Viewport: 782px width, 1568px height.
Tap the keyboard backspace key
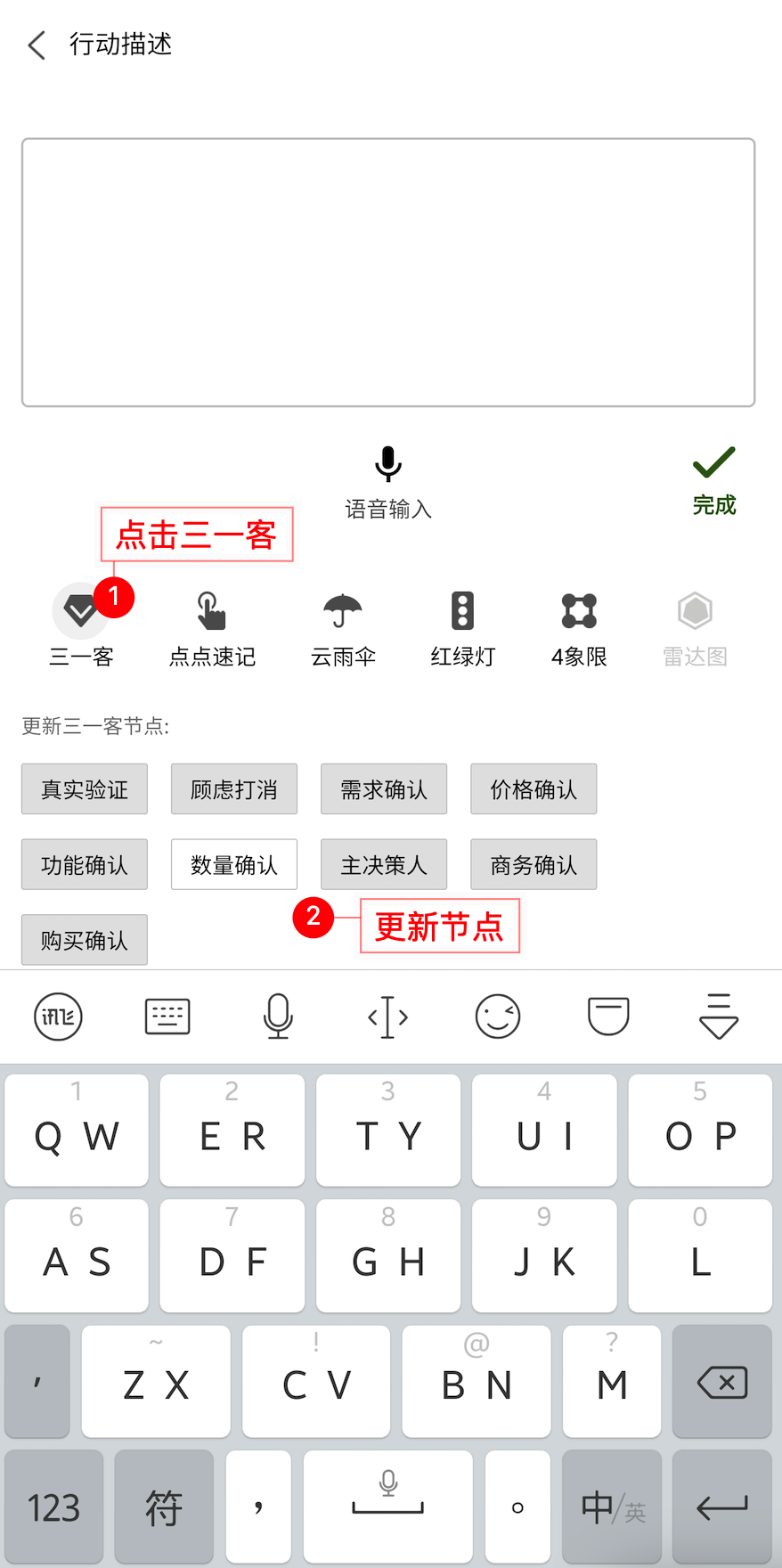point(721,1383)
